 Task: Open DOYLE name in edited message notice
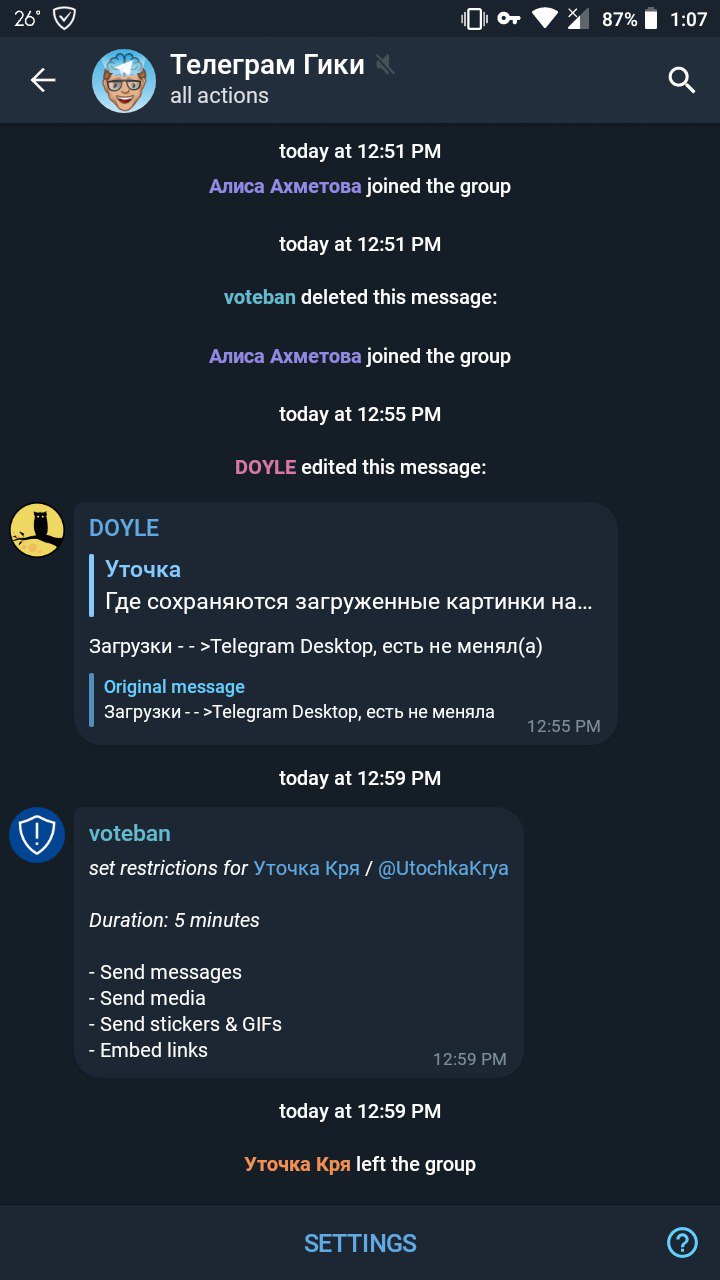coord(265,467)
